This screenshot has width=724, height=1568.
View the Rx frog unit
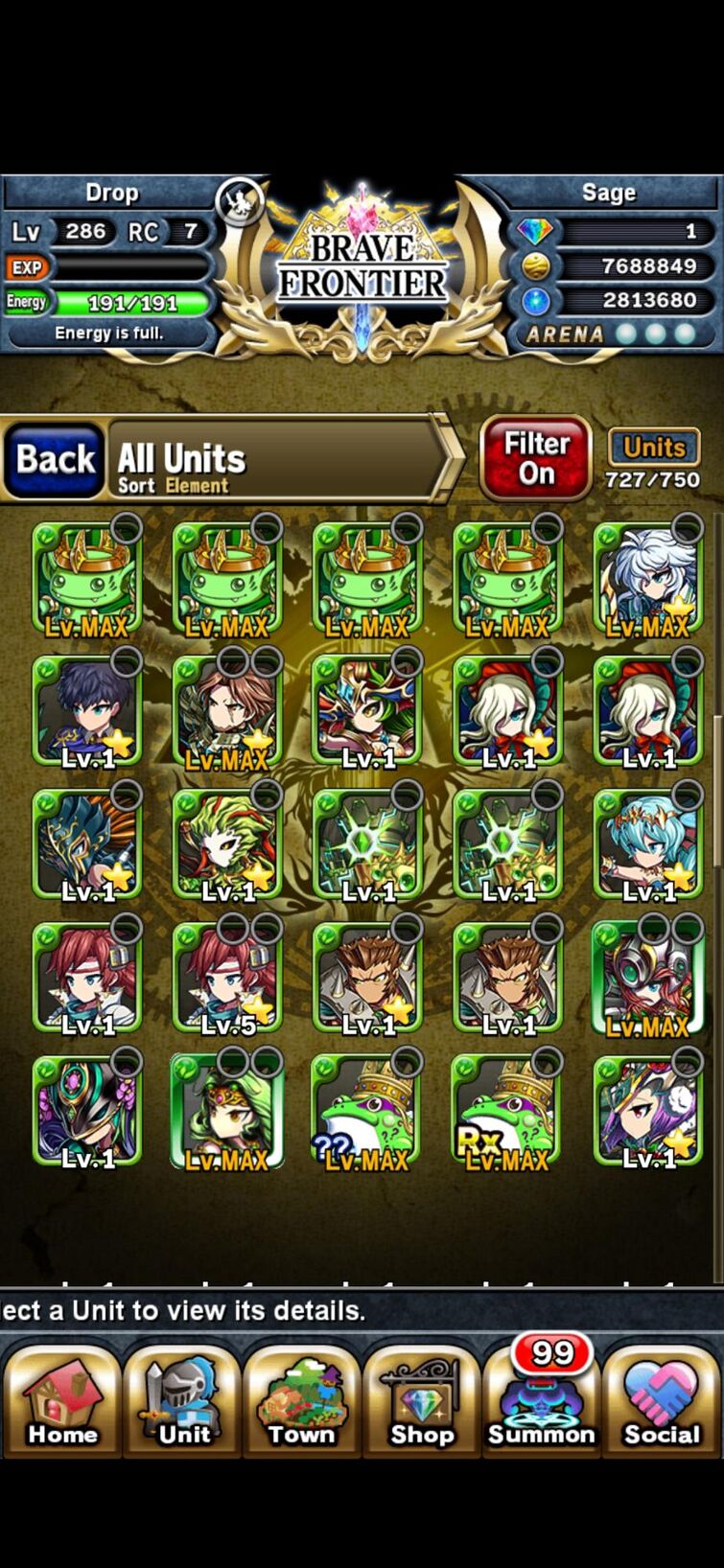pyautogui.click(x=506, y=1112)
